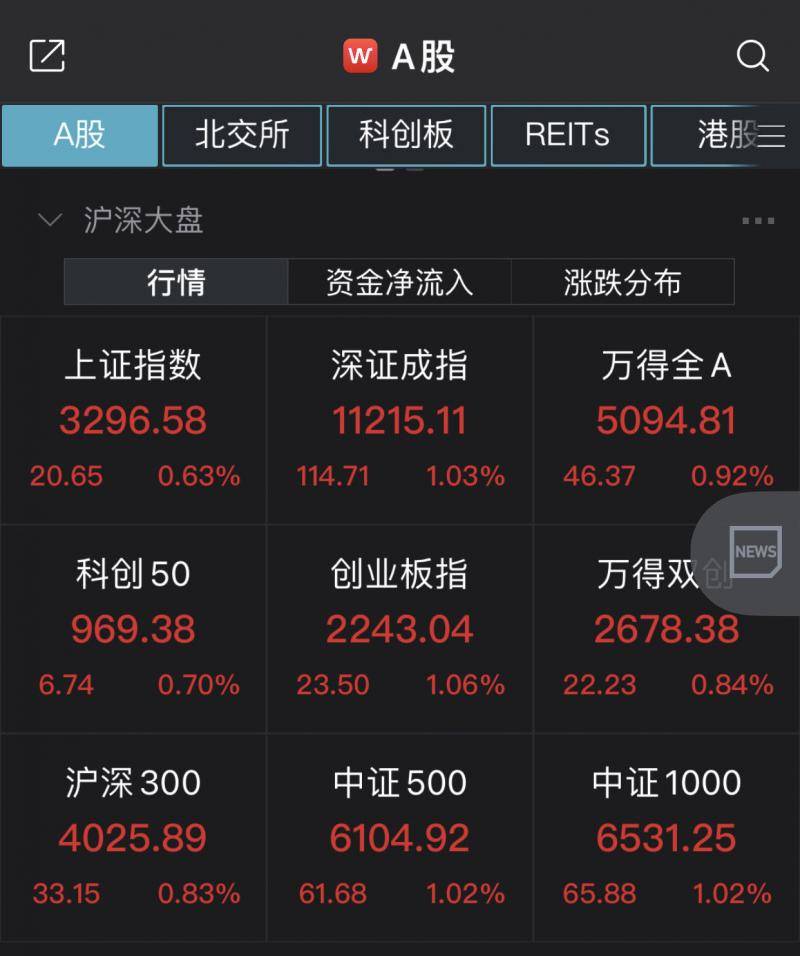
Task: Open the tab list menu icon
Action: click(x=772, y=136)
